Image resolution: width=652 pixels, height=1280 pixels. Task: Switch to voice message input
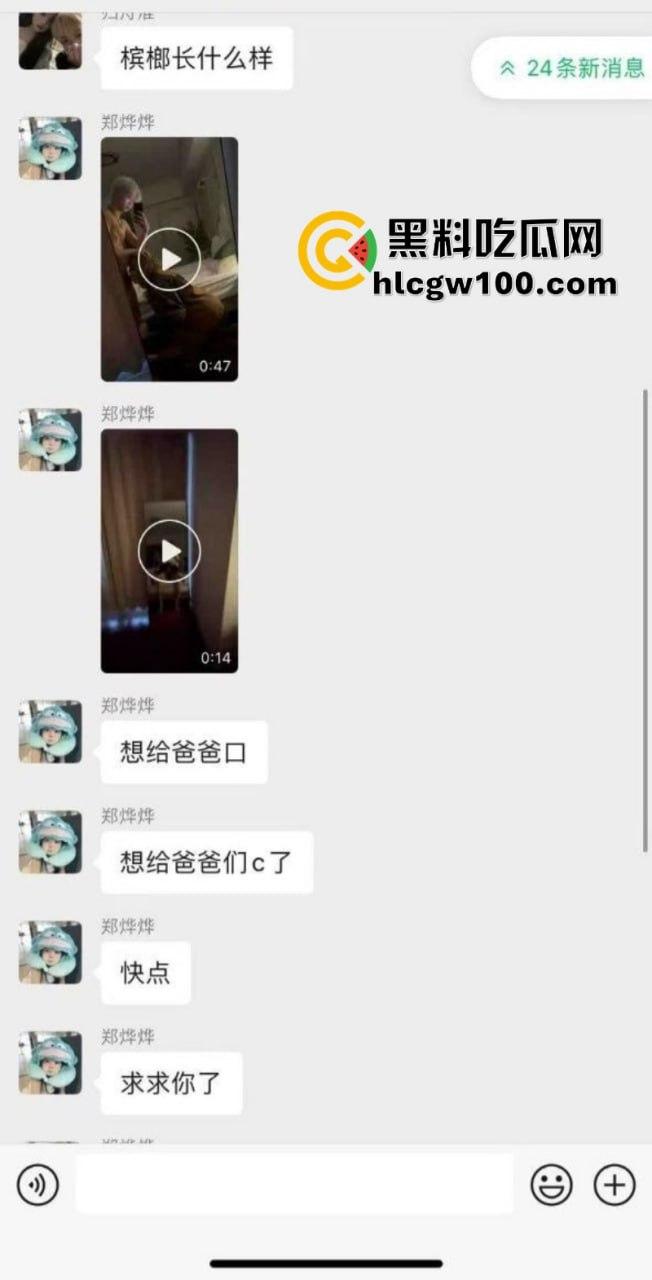[x=38, y=1185]
